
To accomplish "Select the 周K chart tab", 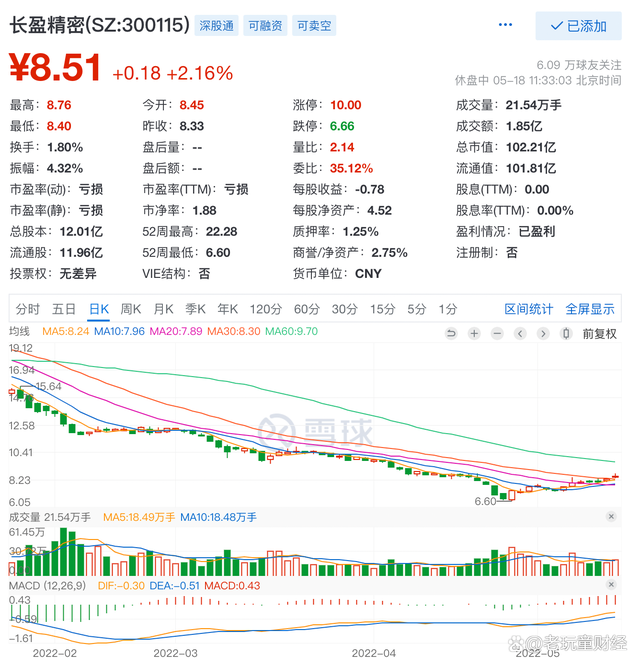I will click(x=131, y=309).
